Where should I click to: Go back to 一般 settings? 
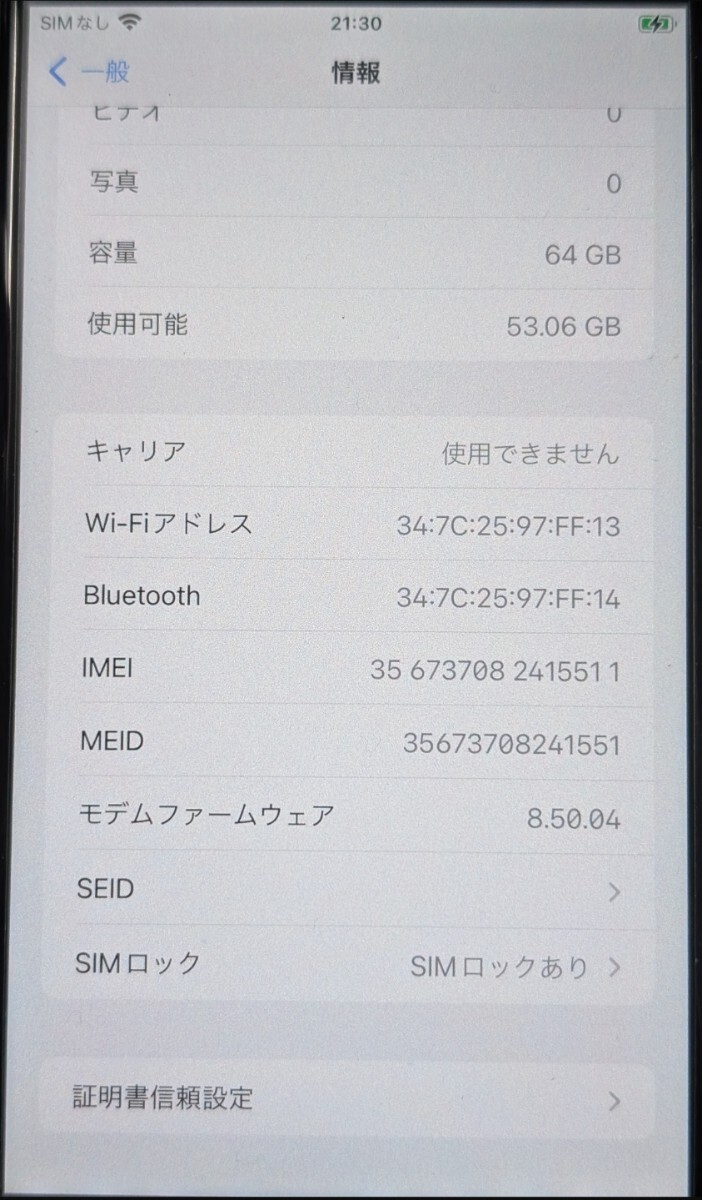[90, 72]
